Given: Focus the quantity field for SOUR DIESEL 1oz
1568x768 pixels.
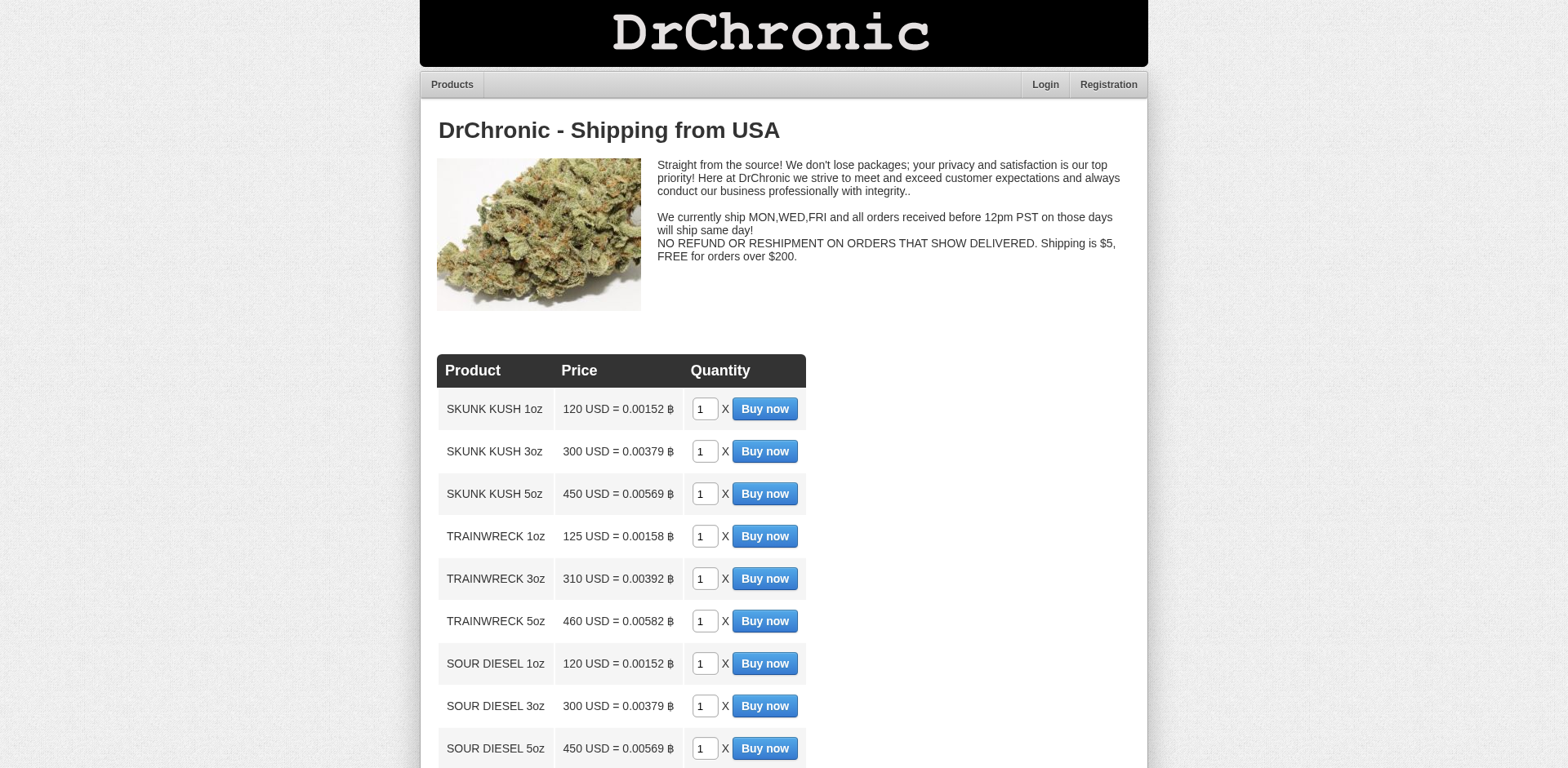Looking at the screenshot, I should coord(705,664).
